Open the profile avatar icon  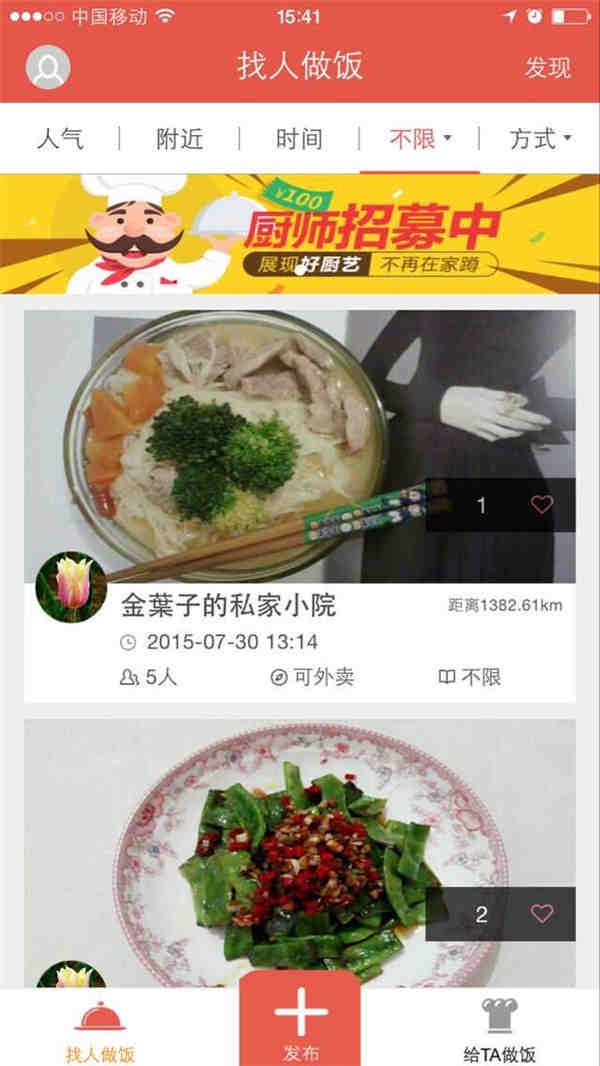point(48,67)
